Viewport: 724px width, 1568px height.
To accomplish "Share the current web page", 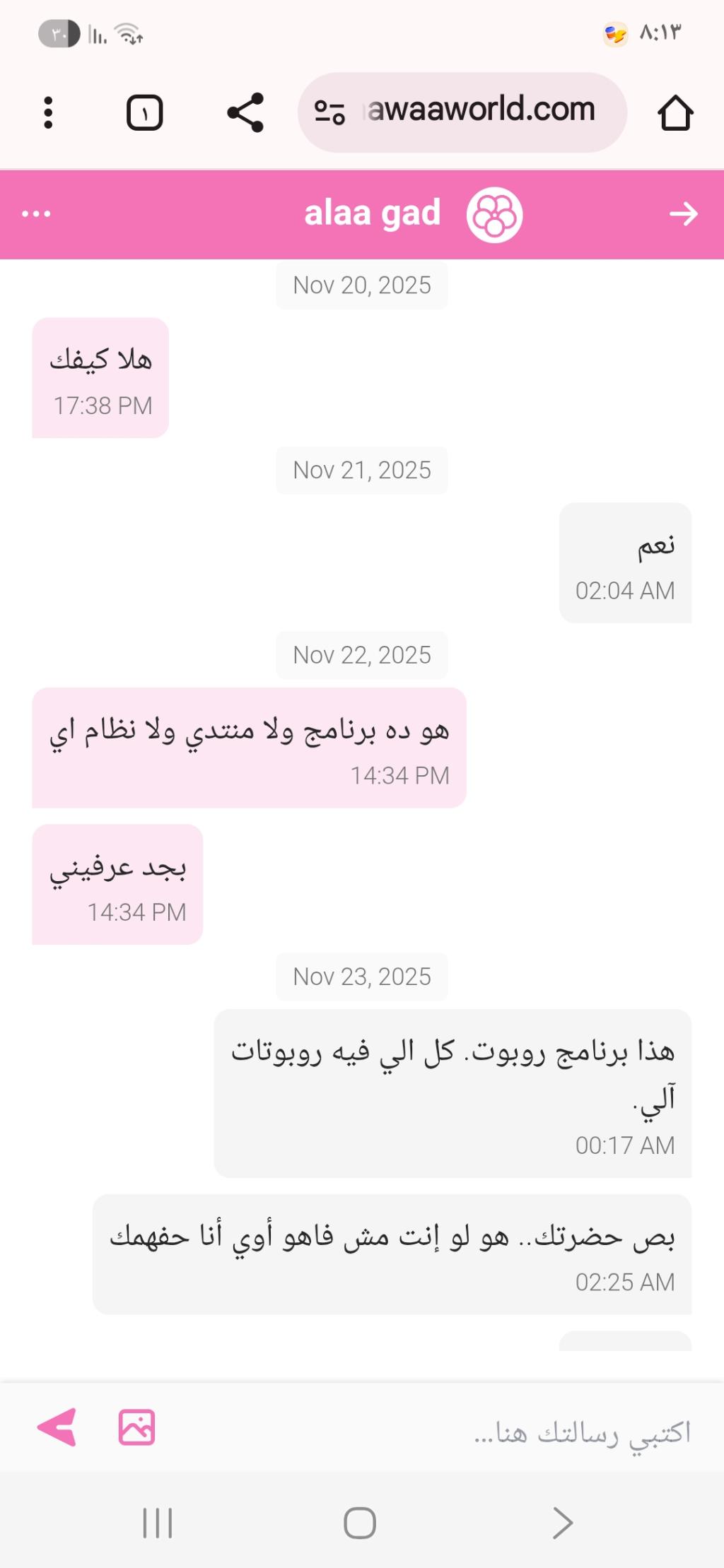I will (x=245, y=113).
